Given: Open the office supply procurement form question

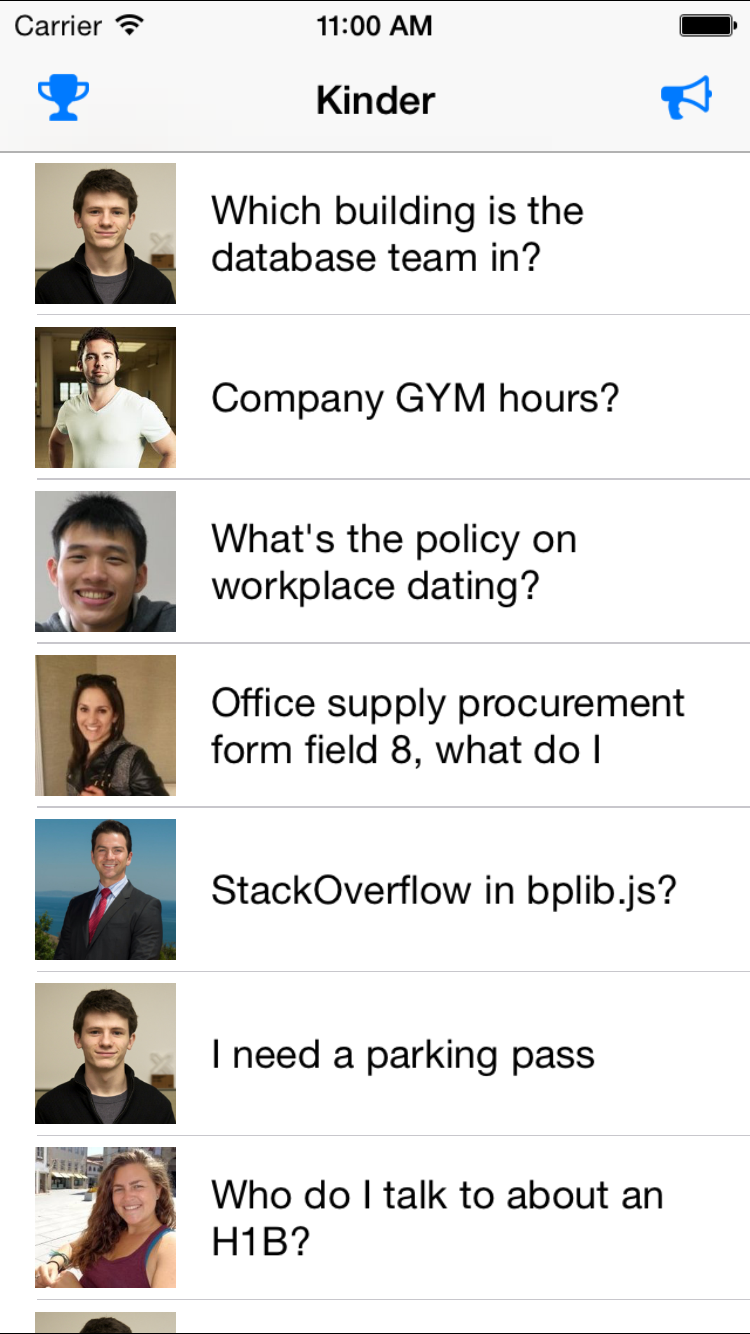Looking at the screenshot, I should 447,726.
